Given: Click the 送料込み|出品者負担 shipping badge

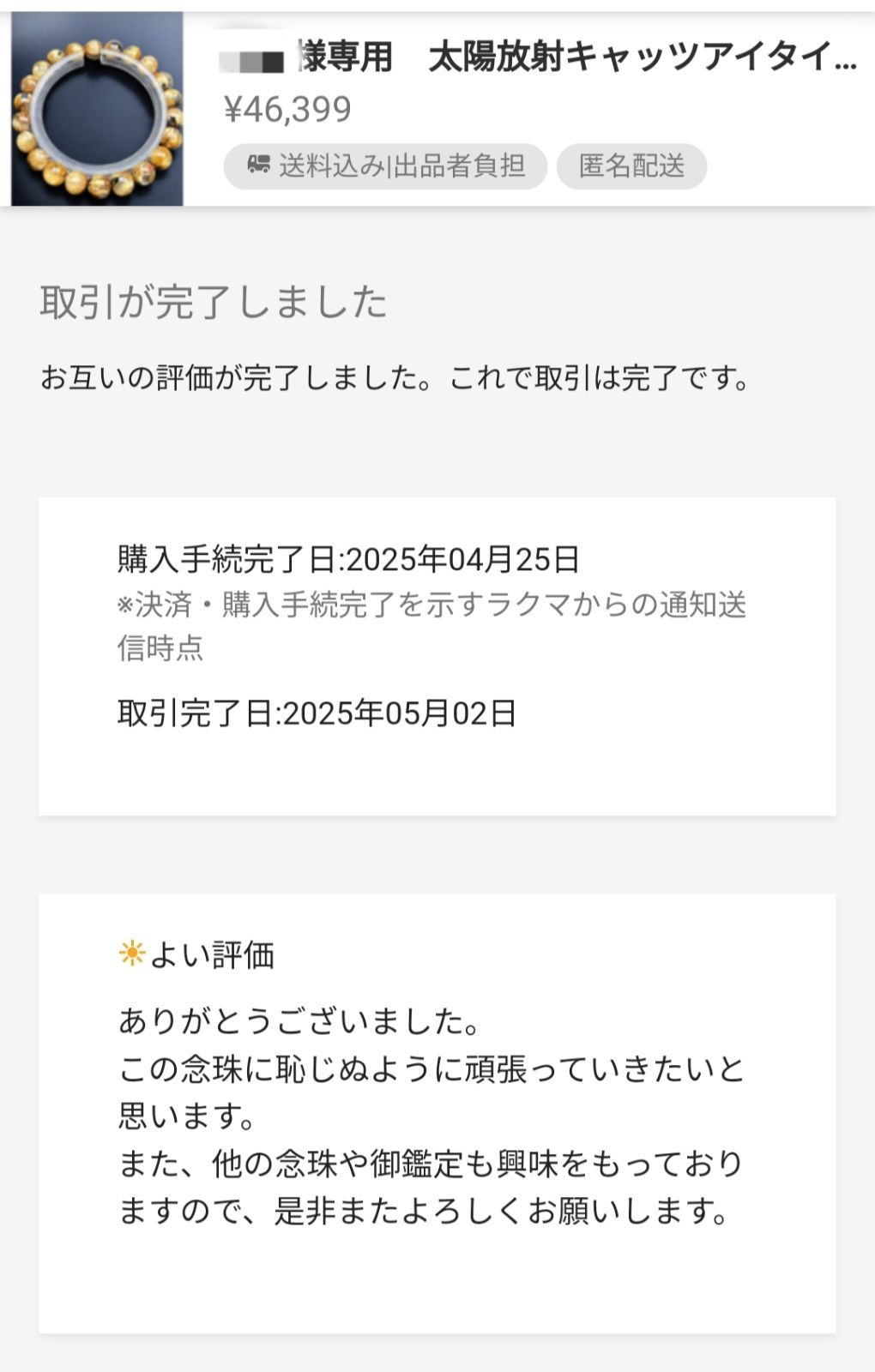Looking at the screenshot, I should click(x=386, y=163).
